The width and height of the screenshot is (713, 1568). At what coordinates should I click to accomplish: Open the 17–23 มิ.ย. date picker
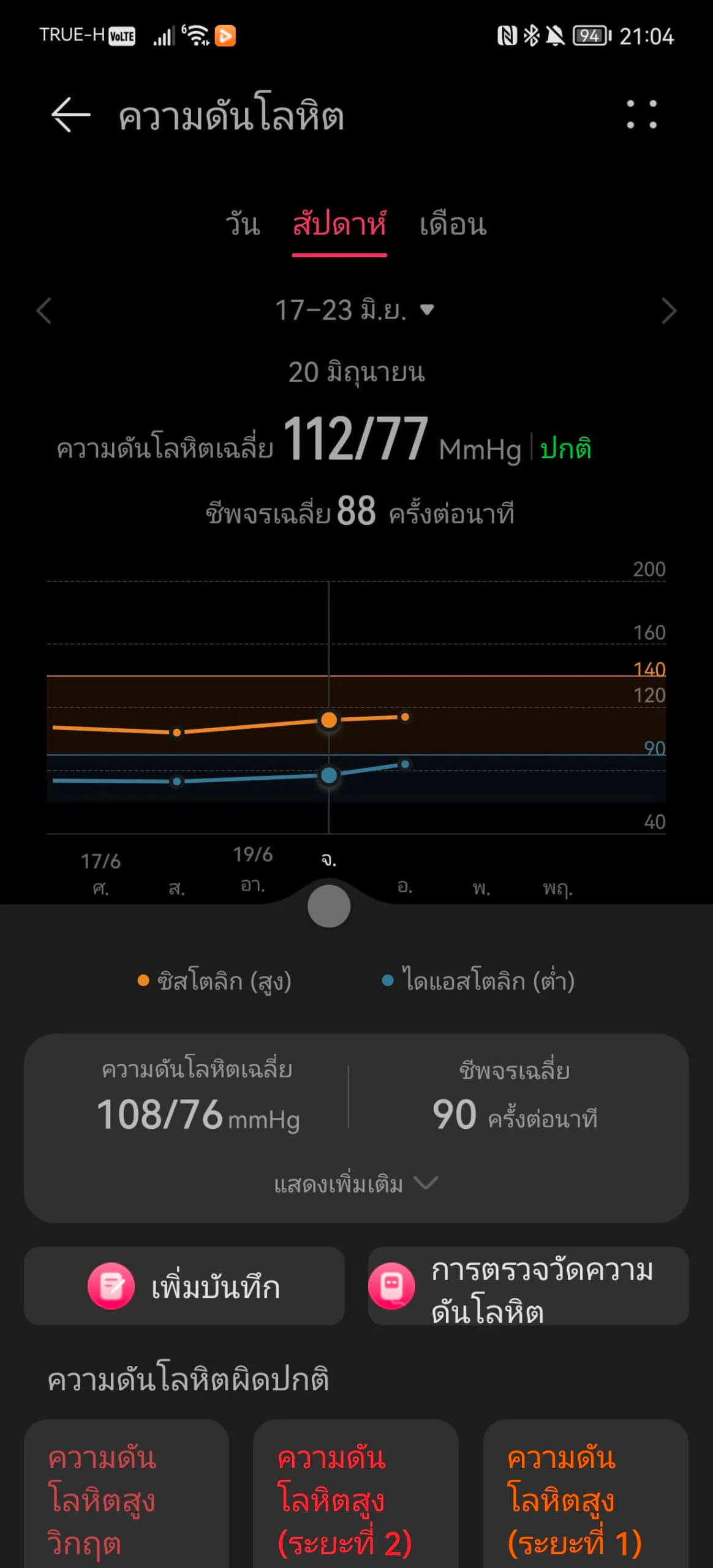[355, 310]
